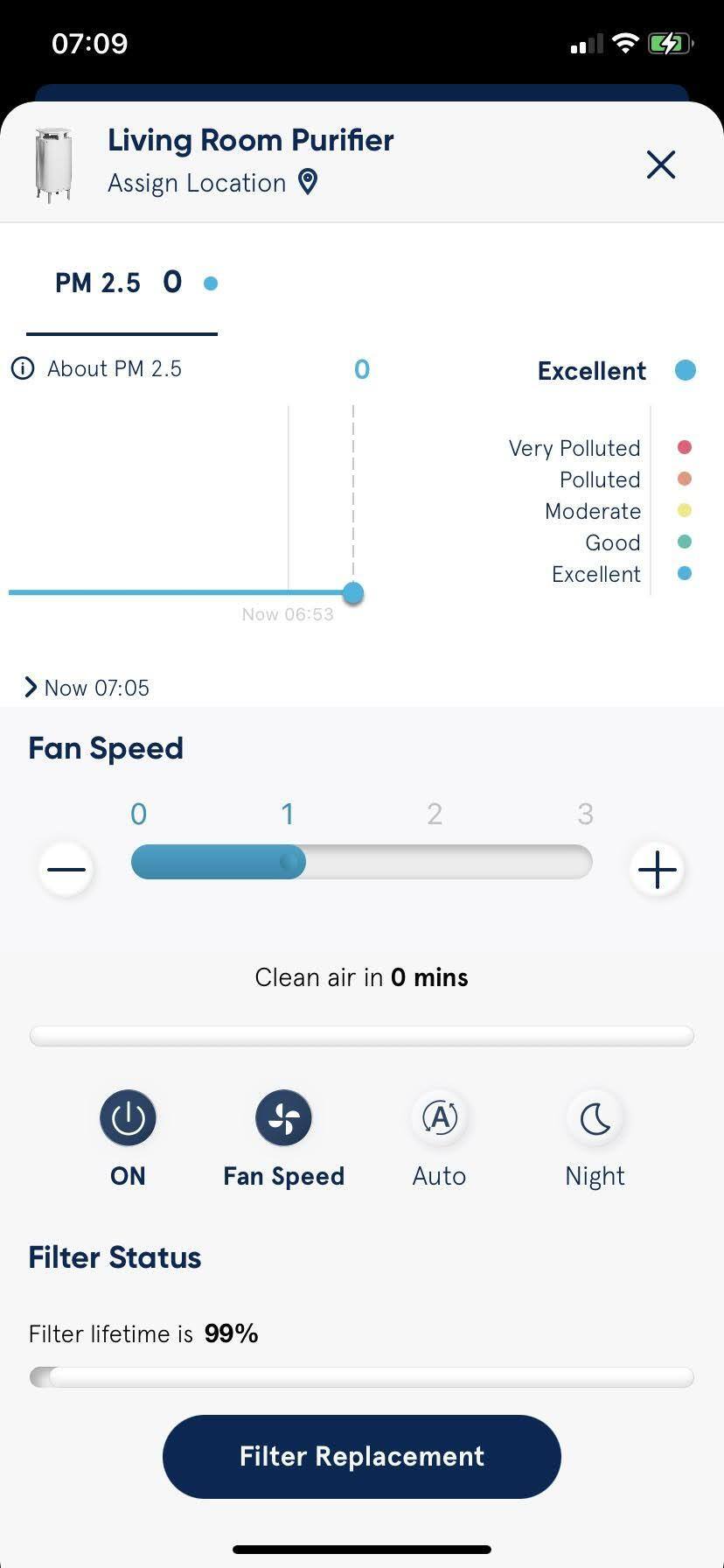Tap the Very Polluted legend entry
The width and height of the screenshot is (724, 1568).
pyautogui.click(x=574, y=447)
